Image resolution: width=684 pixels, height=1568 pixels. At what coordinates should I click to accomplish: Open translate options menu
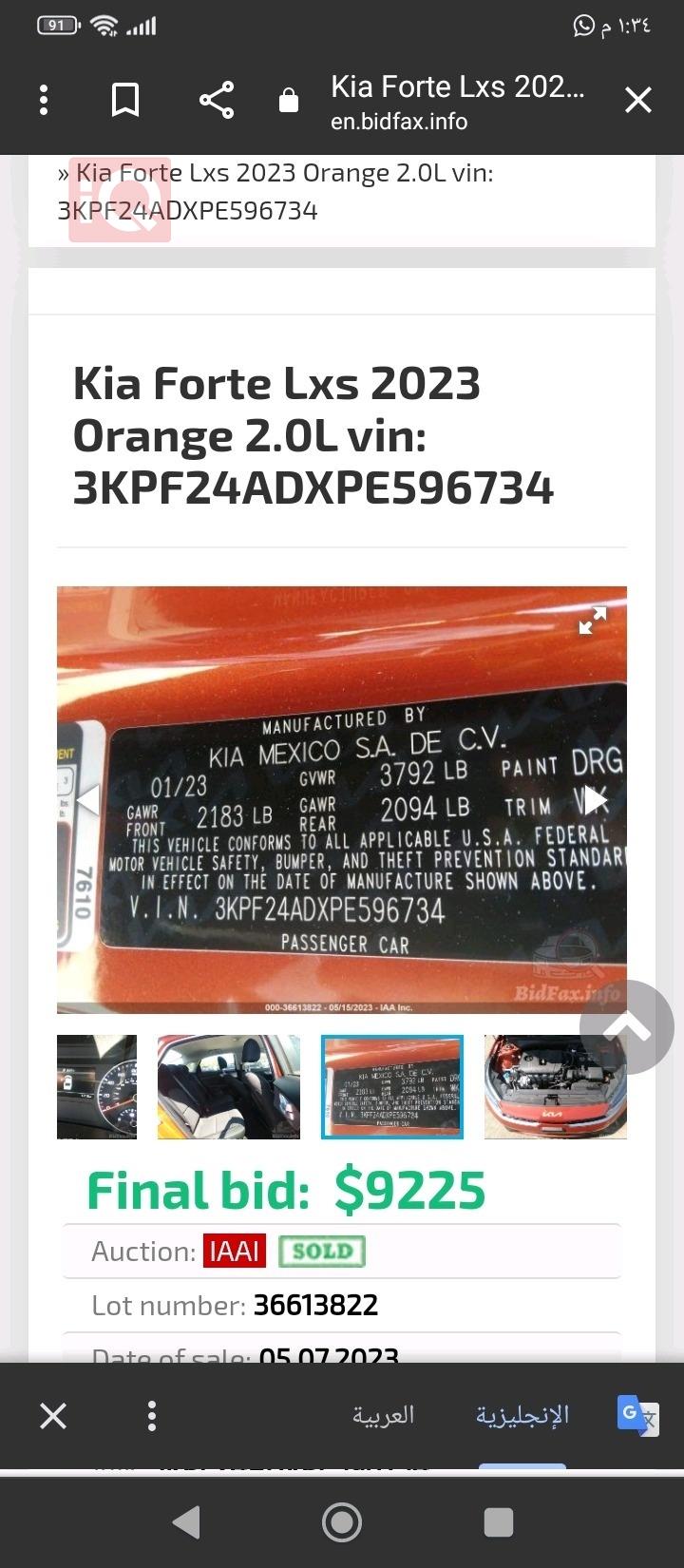152,1416
